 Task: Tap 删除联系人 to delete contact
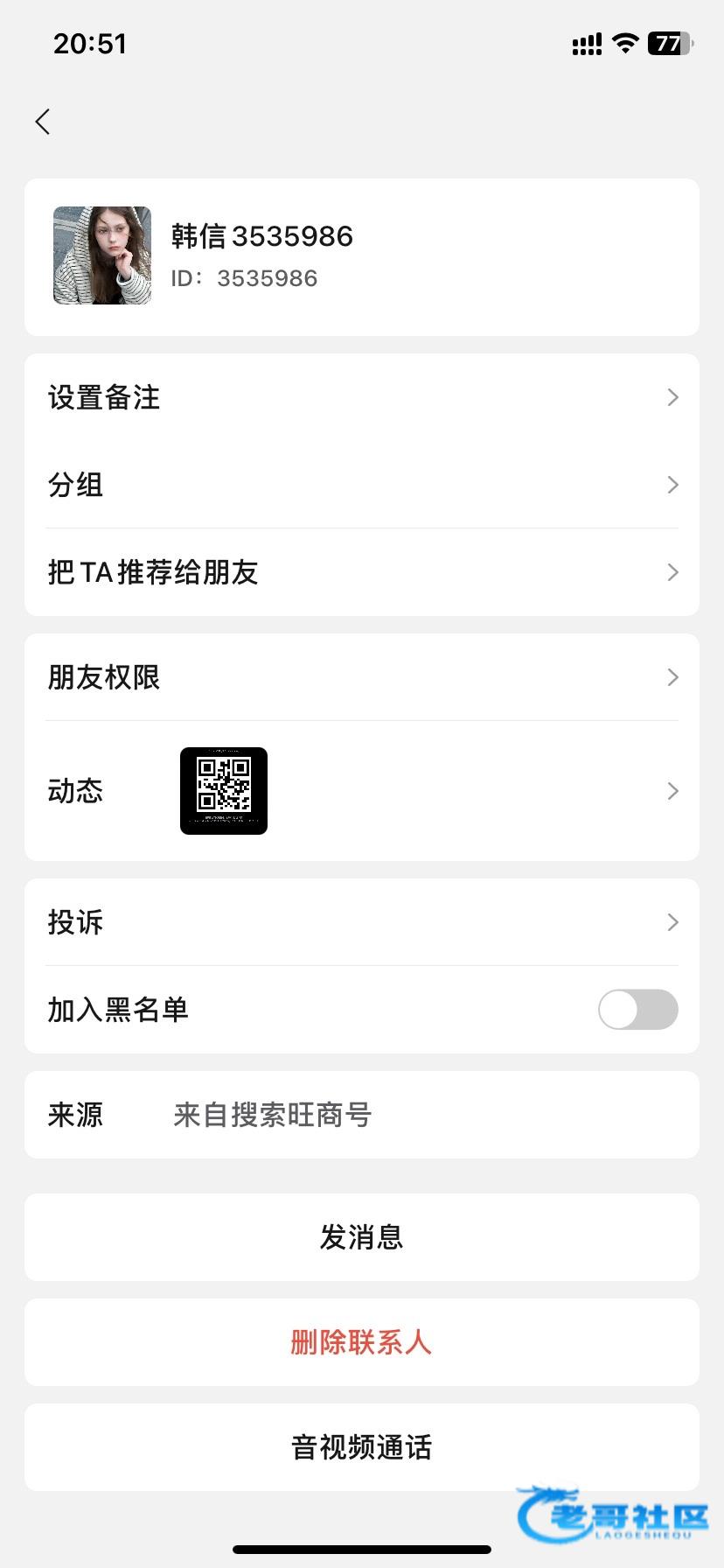click(x=362, y=1342)
